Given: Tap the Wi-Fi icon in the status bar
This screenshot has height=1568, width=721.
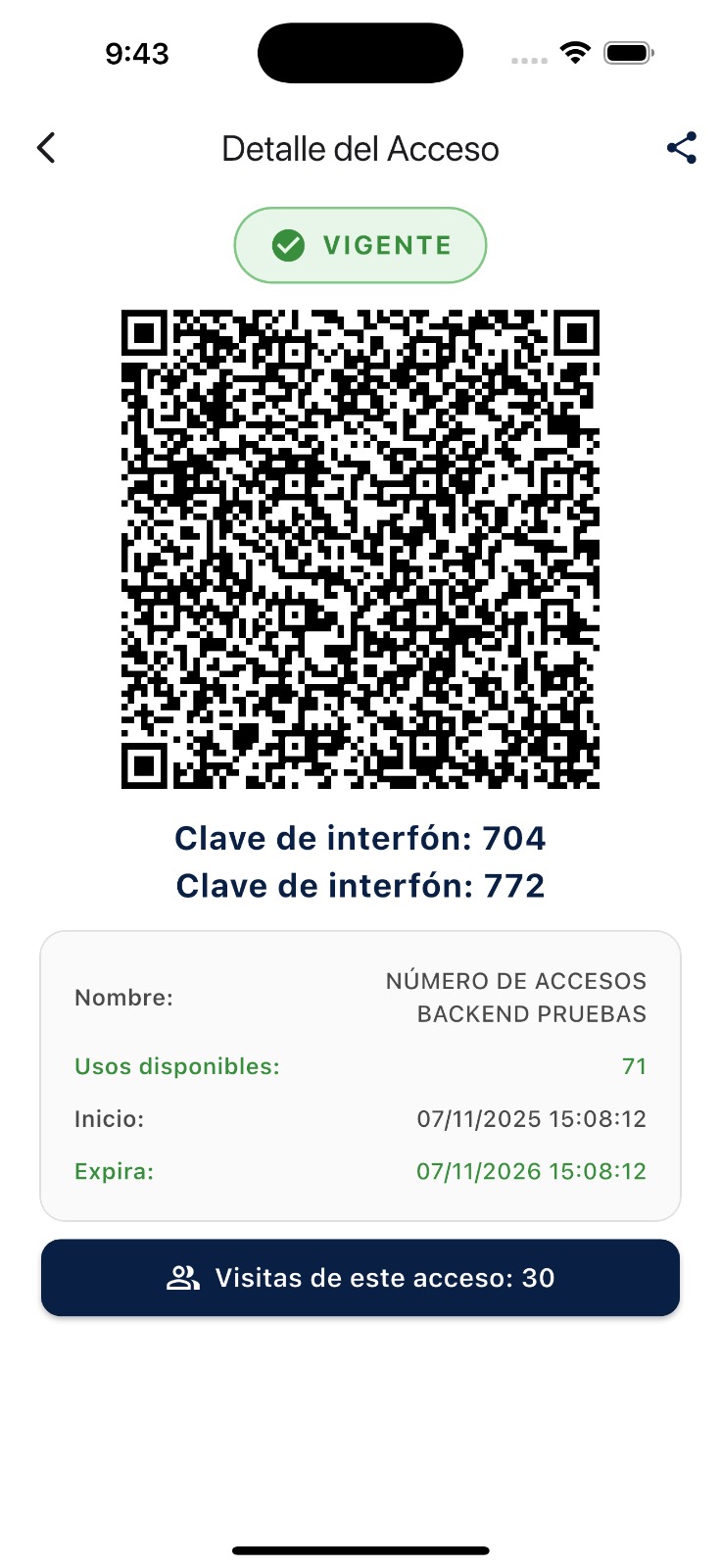Looking at the screenshot, I should point(574,52).
